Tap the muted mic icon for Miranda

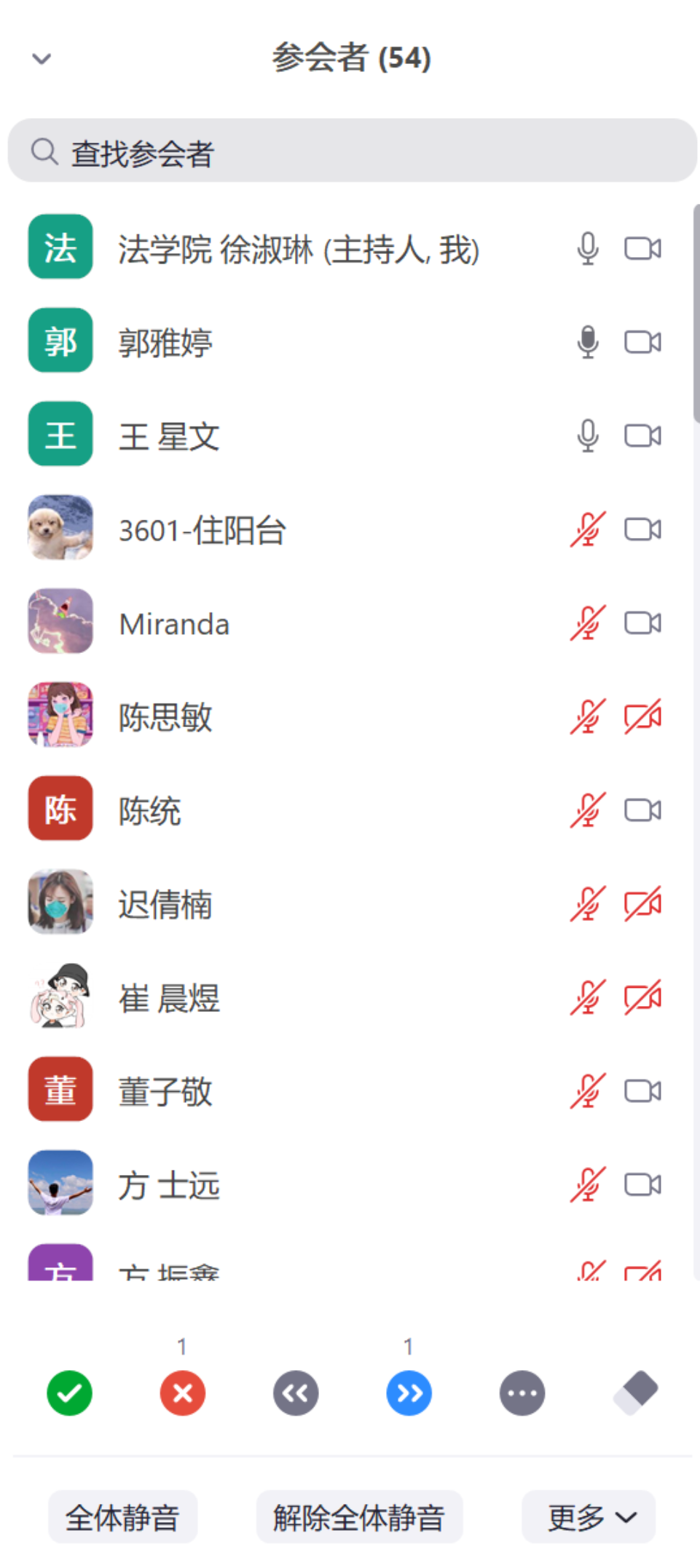tap(587, 624)
